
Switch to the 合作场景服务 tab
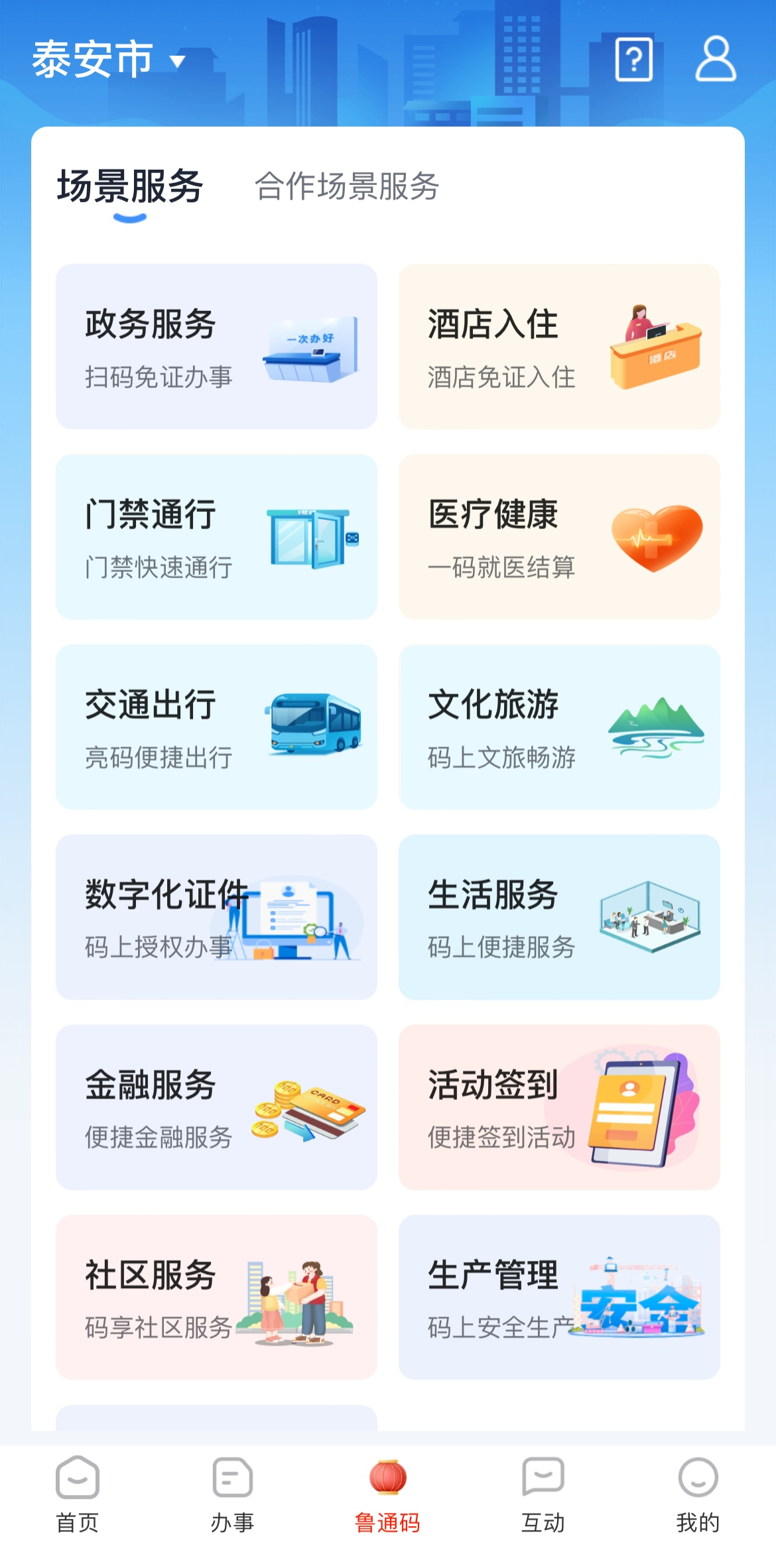point(347,186)
